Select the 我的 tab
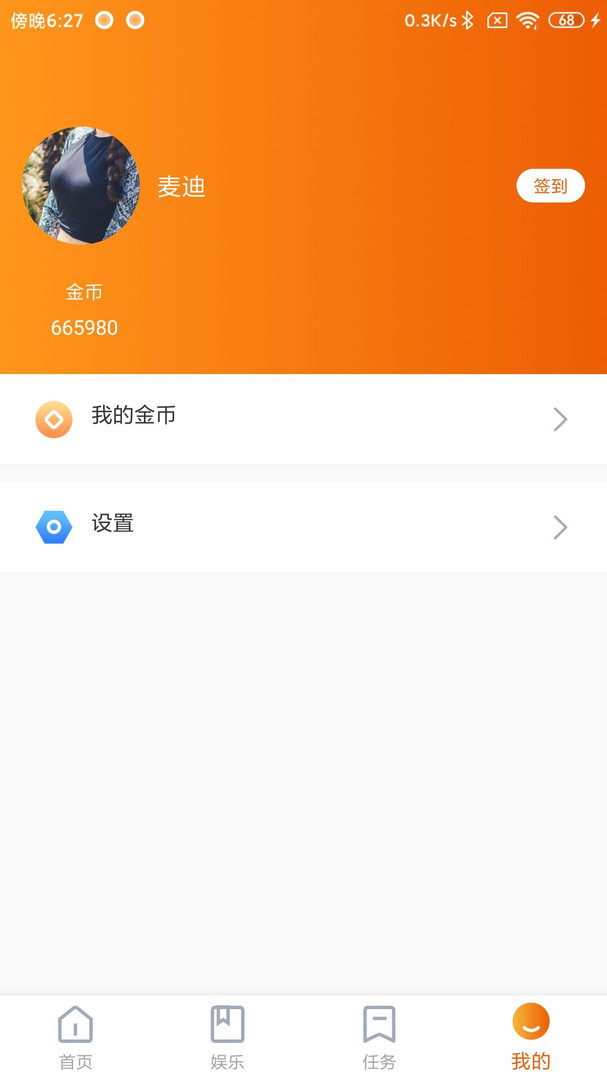607x1080 pixels. pos(531,1038)
